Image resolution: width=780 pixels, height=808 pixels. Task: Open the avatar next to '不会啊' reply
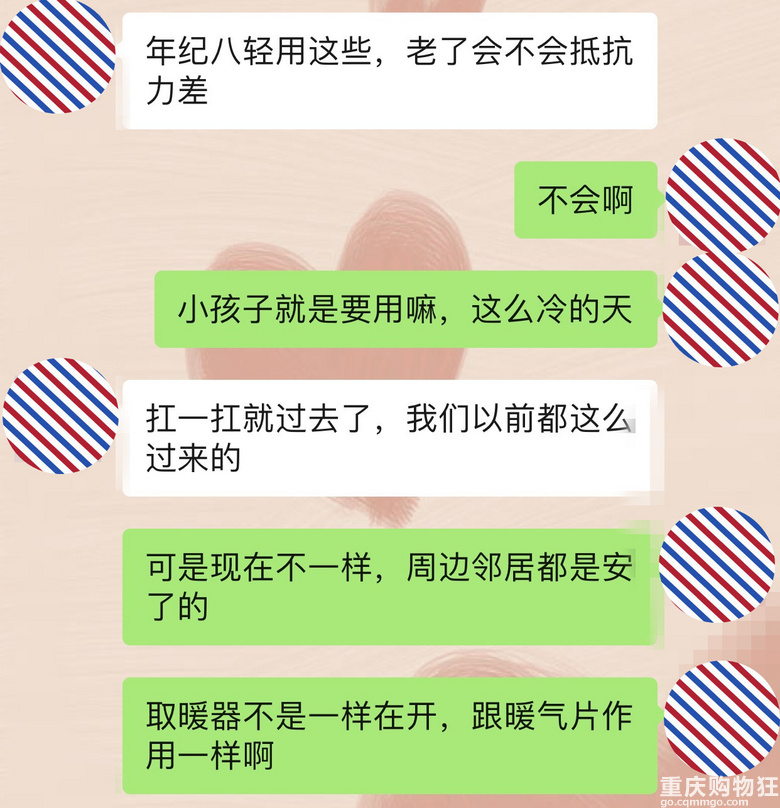click(x=721, y=196)
